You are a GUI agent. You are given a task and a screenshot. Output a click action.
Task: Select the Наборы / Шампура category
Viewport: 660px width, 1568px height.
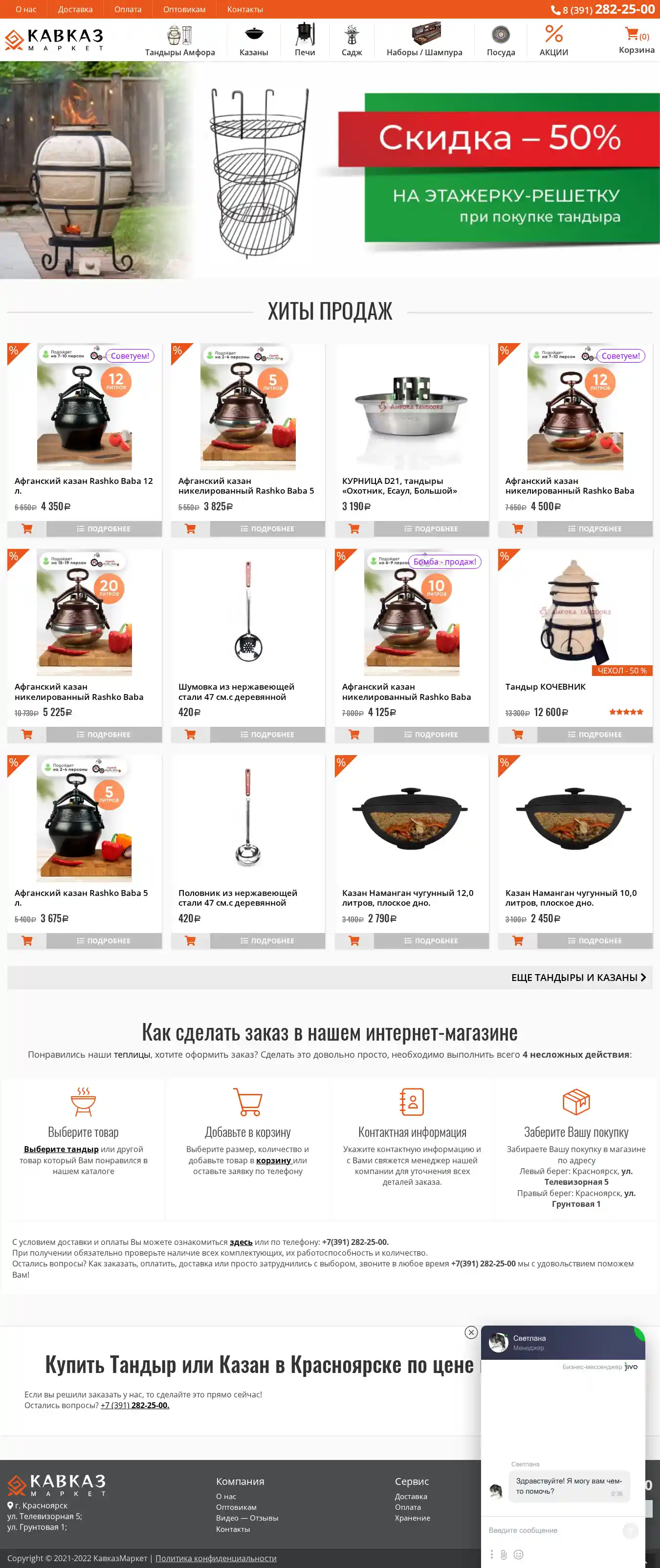point(424,41)
